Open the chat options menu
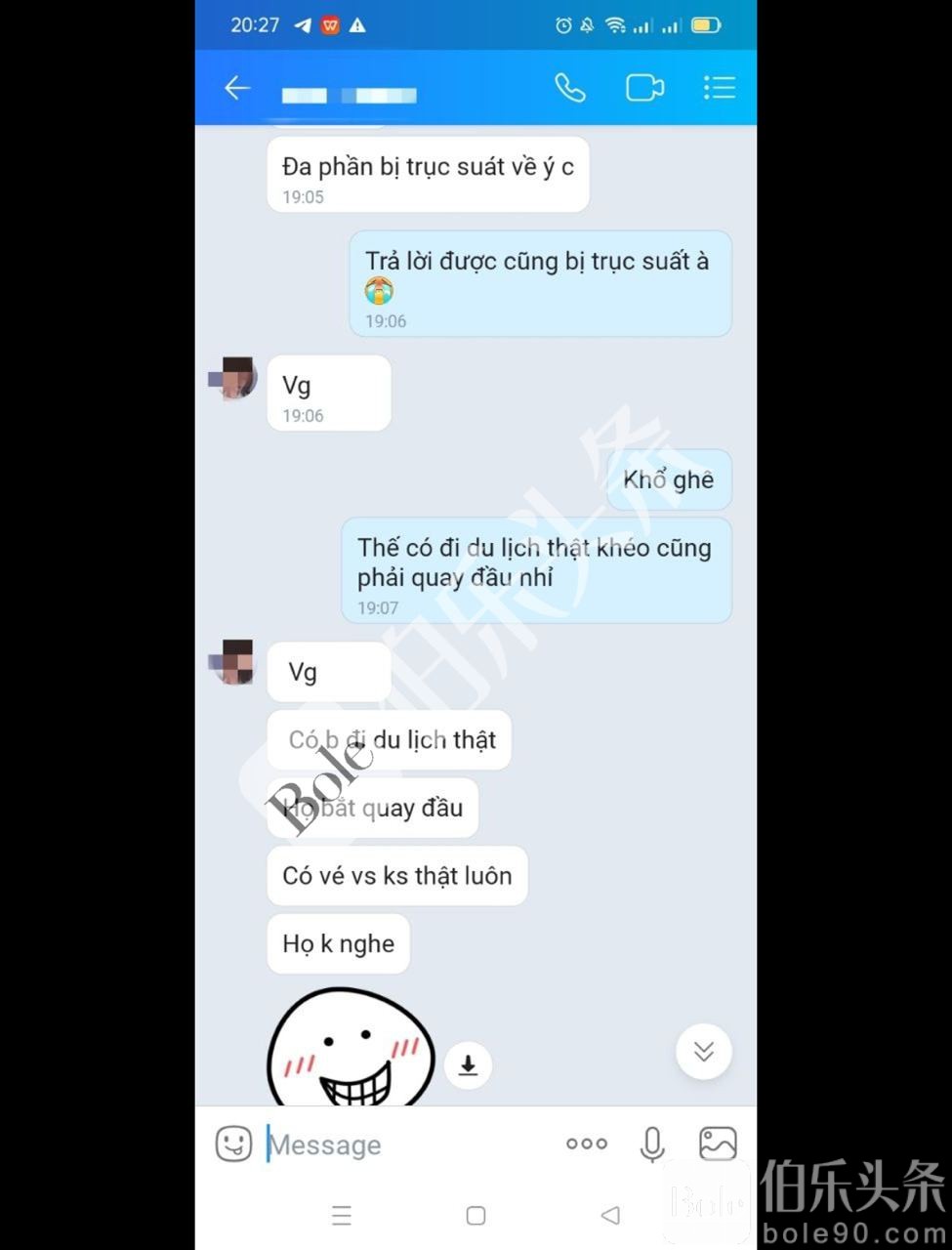Screen dimensions: 952x1250 pyautogui.click(x=720, y=89)
